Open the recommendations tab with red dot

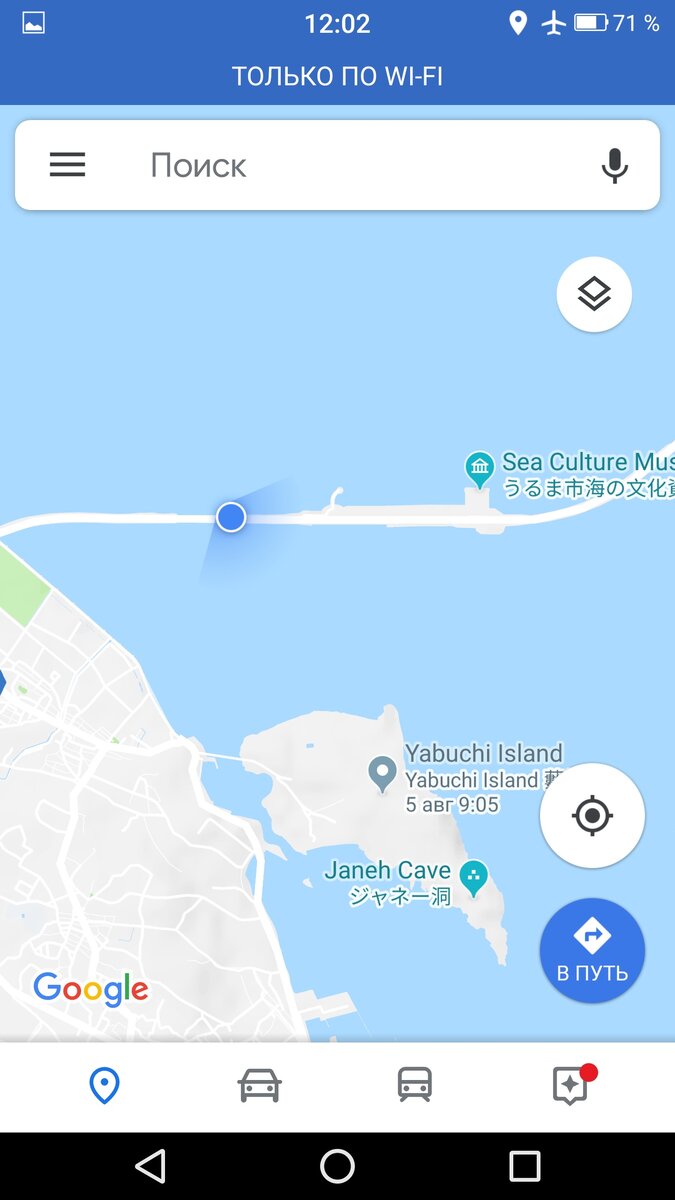[x=571, y=1085]
